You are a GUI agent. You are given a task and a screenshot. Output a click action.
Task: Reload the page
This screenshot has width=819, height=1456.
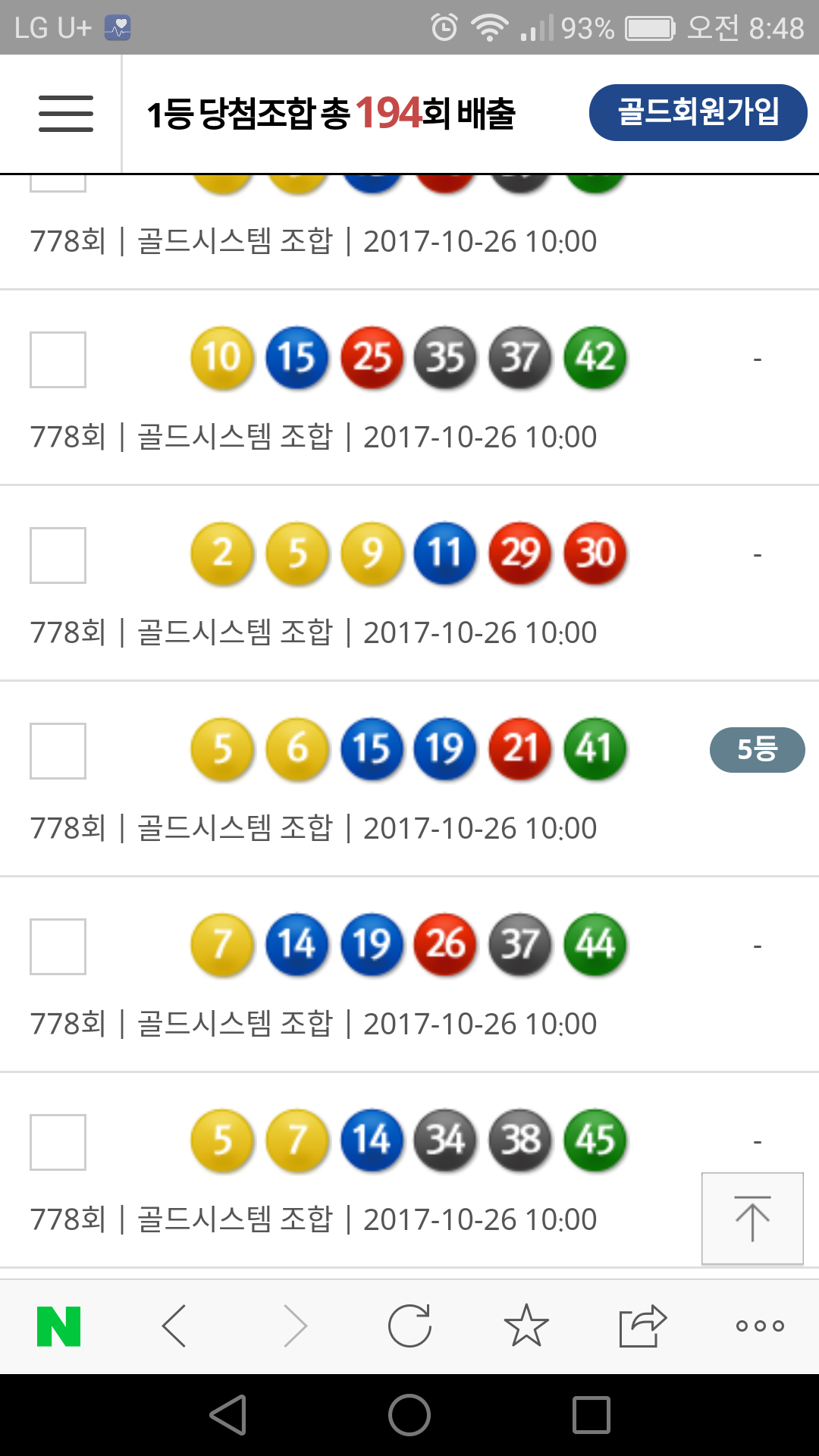coord(409,1326)
